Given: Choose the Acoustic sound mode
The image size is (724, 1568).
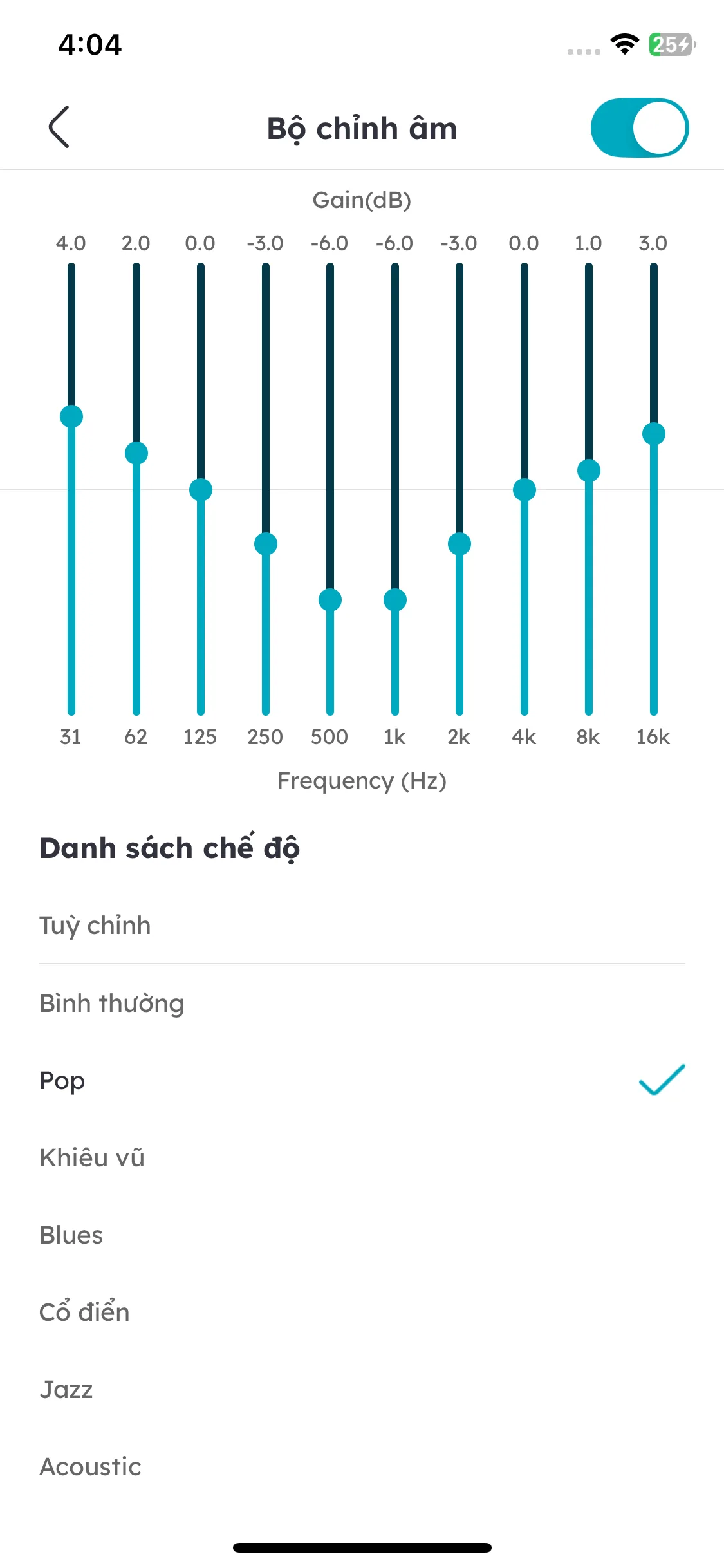Looking at the screenshot, I should click(x=89, y=1466).
